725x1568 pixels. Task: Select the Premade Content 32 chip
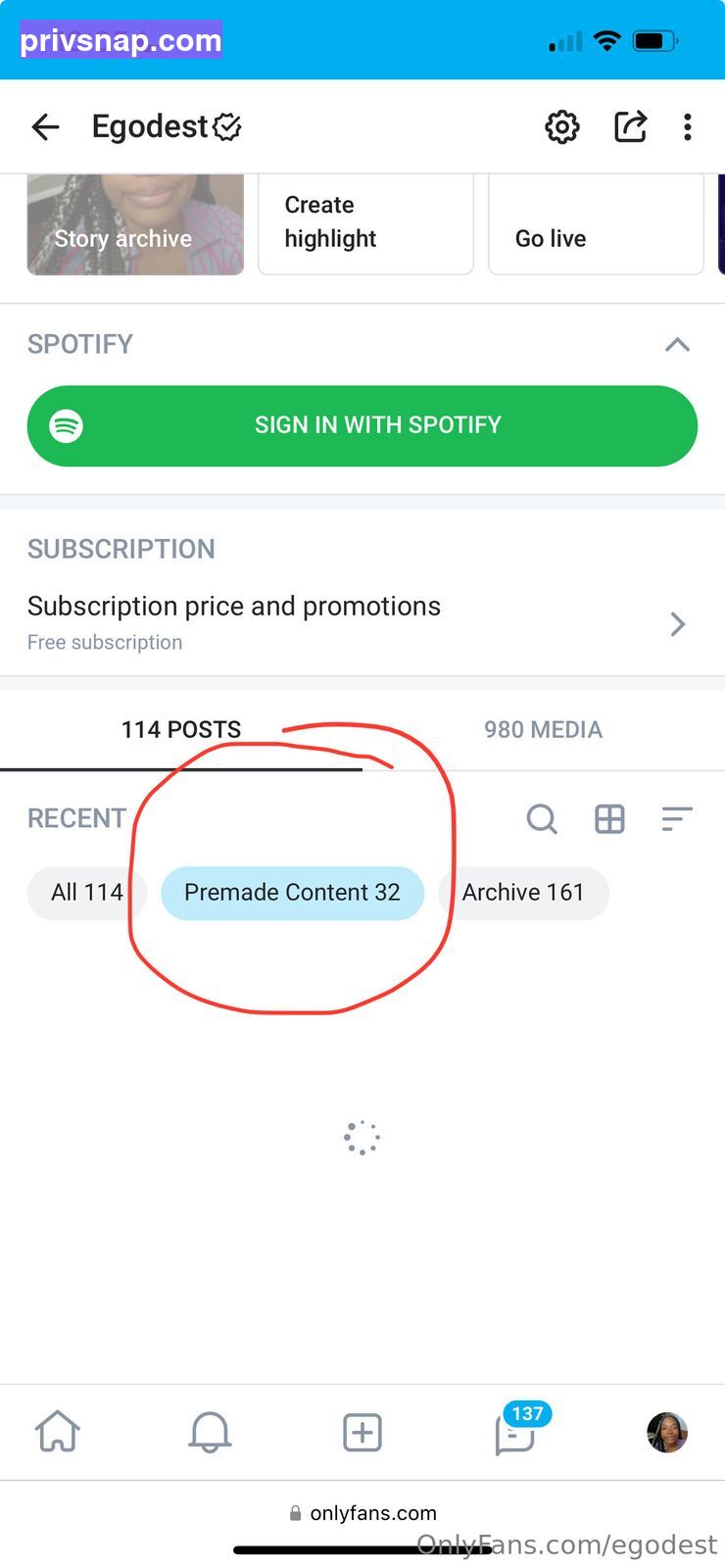click(x=292, y=893)
